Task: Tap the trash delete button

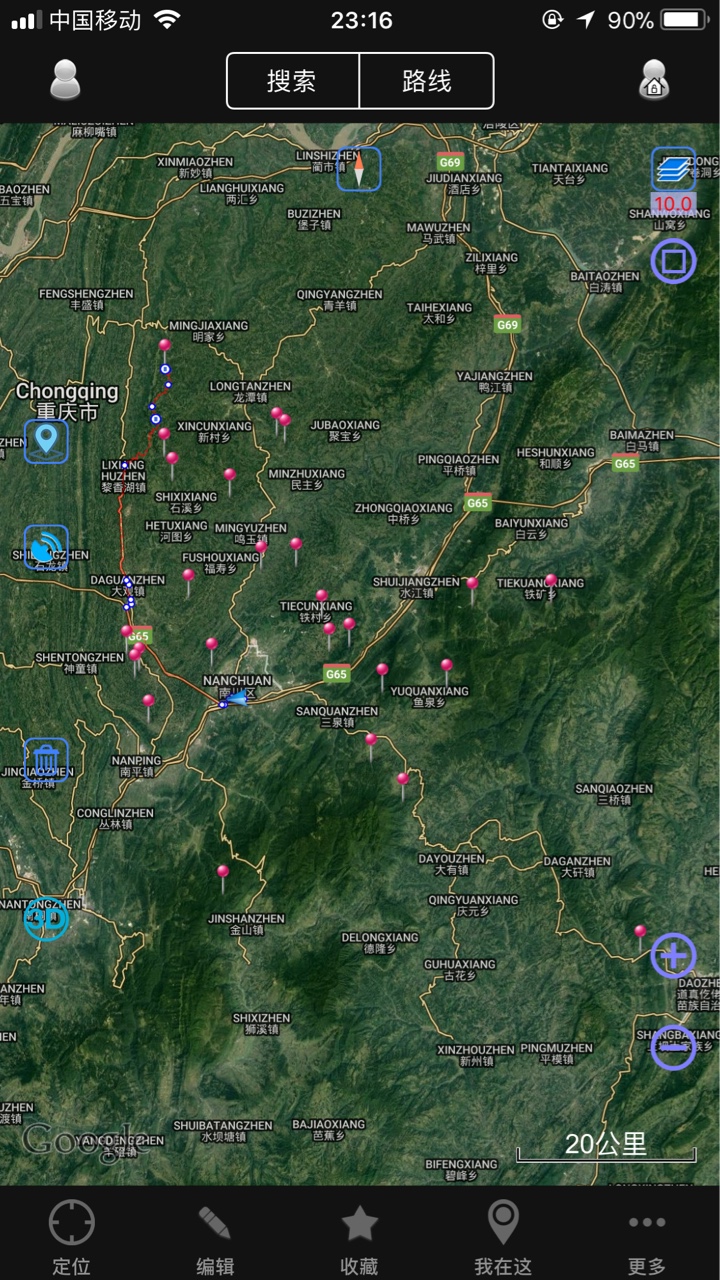Action: (x=46, y=760)
